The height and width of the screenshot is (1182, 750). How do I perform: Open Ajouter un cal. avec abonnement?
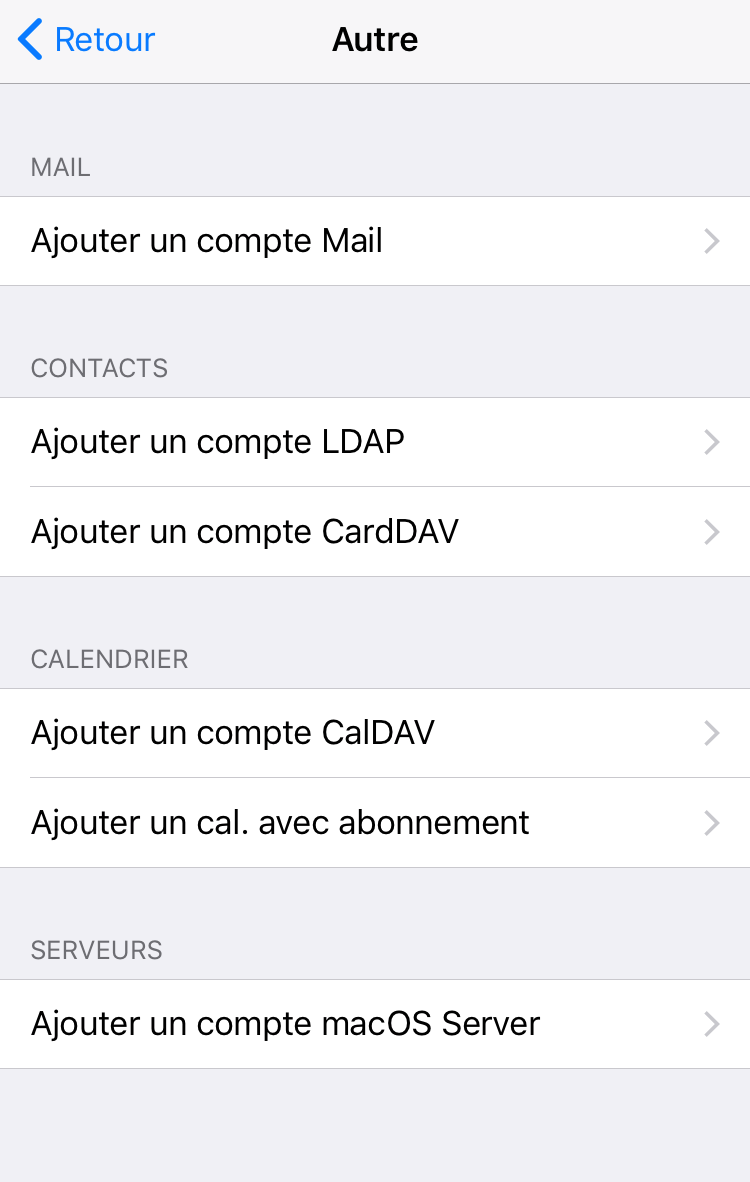pyautogui.click(x=375, y=823)
